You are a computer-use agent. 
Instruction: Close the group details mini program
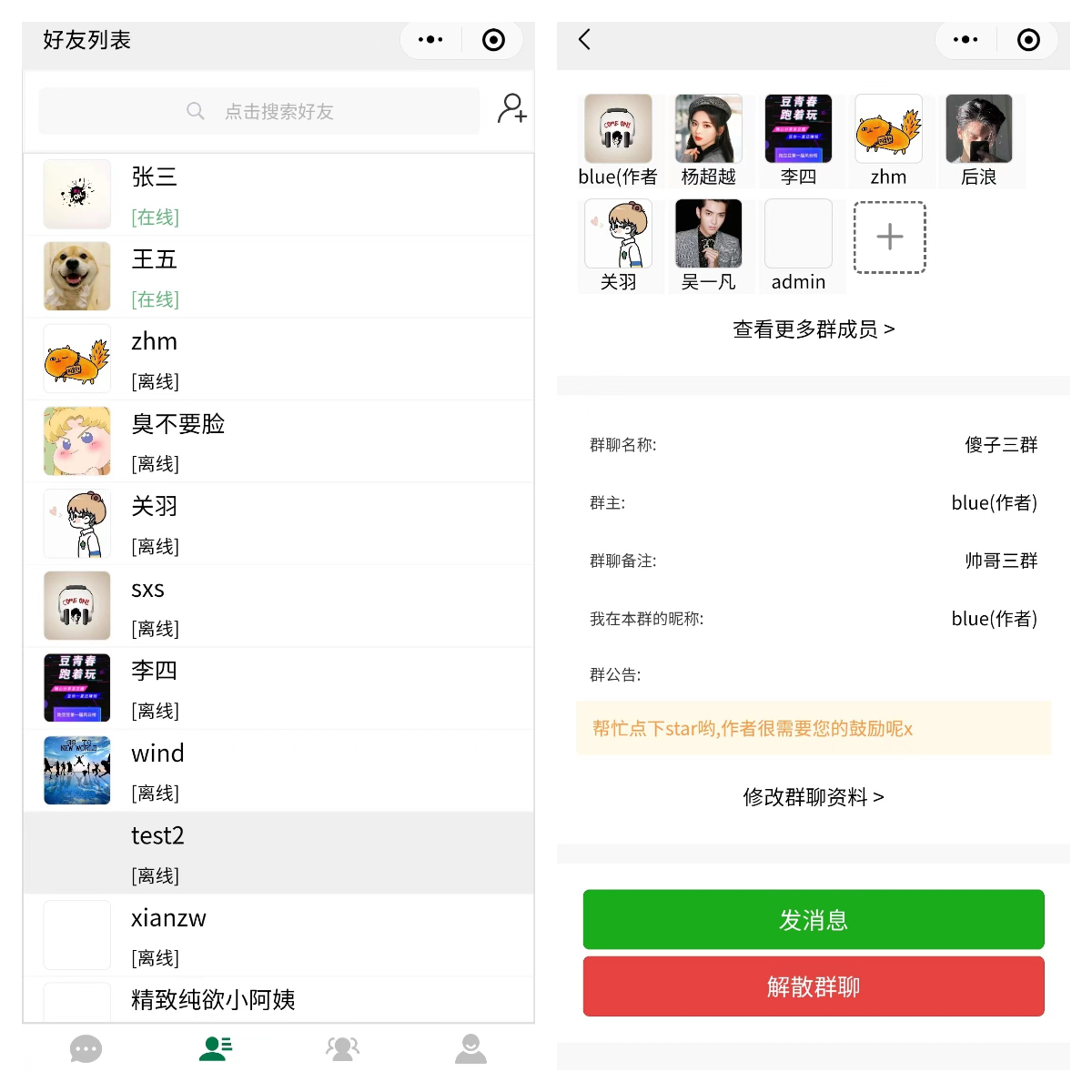coord(1028,39)
